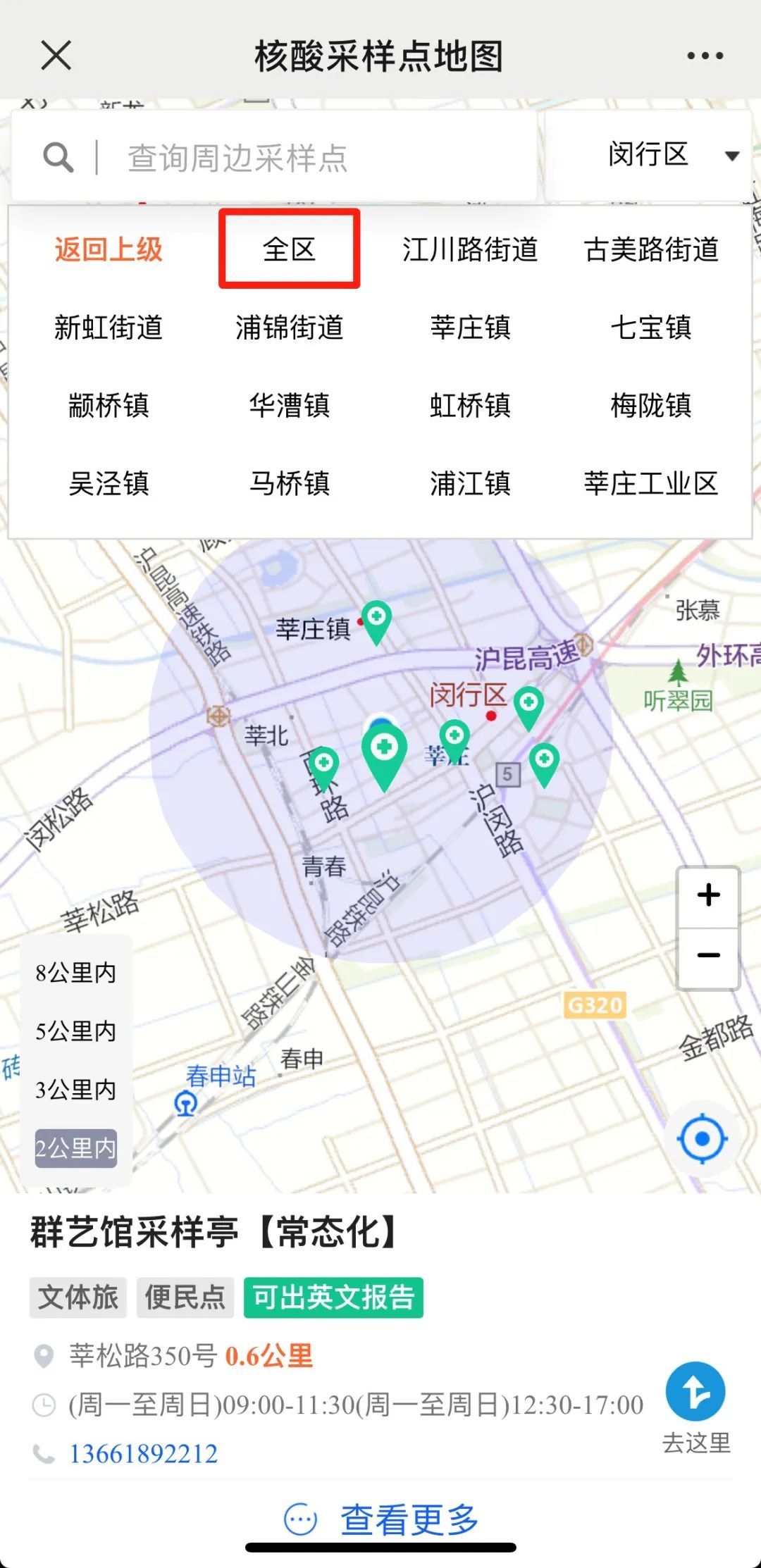Choose 江川路街道 in the list

(x=470, y=249)
